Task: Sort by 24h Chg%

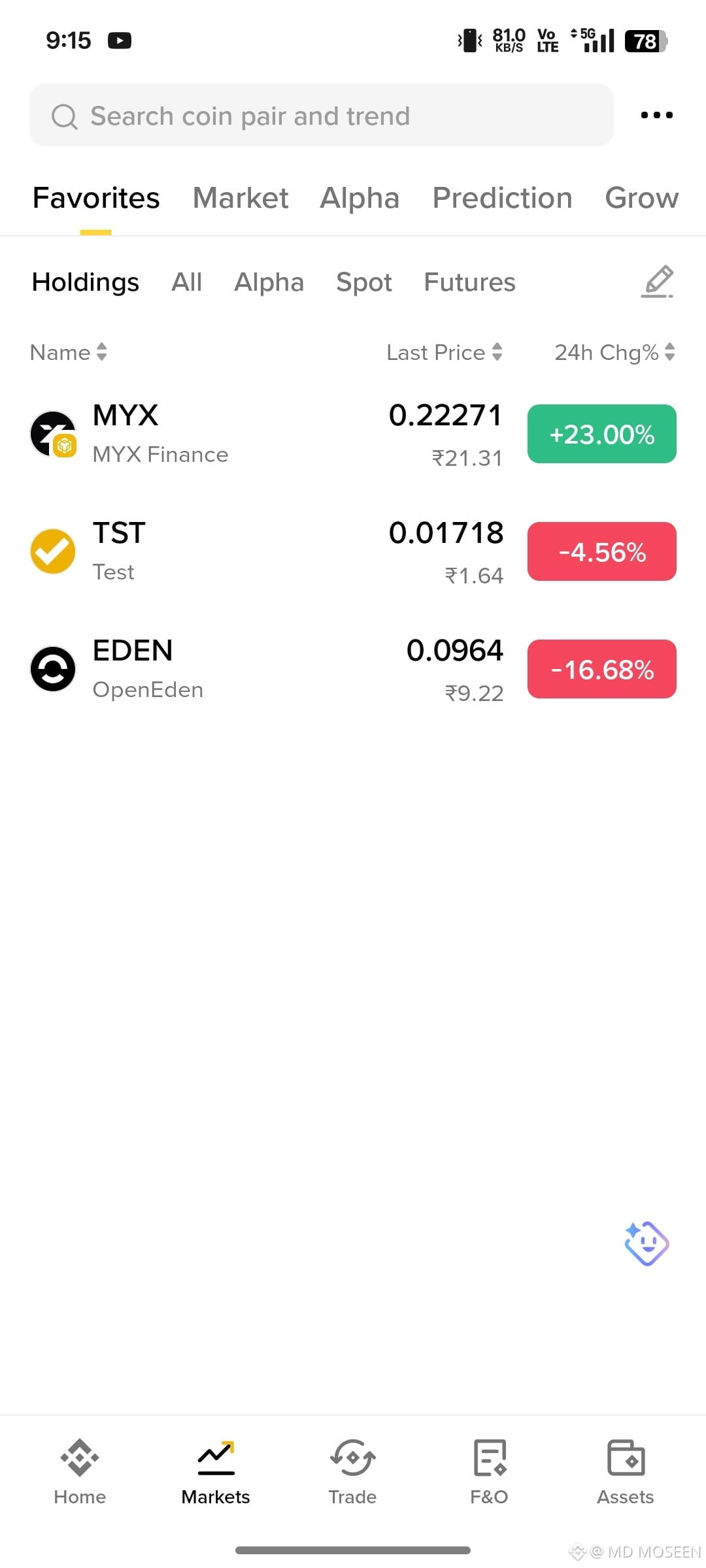Action: click(x=614, y=352)
